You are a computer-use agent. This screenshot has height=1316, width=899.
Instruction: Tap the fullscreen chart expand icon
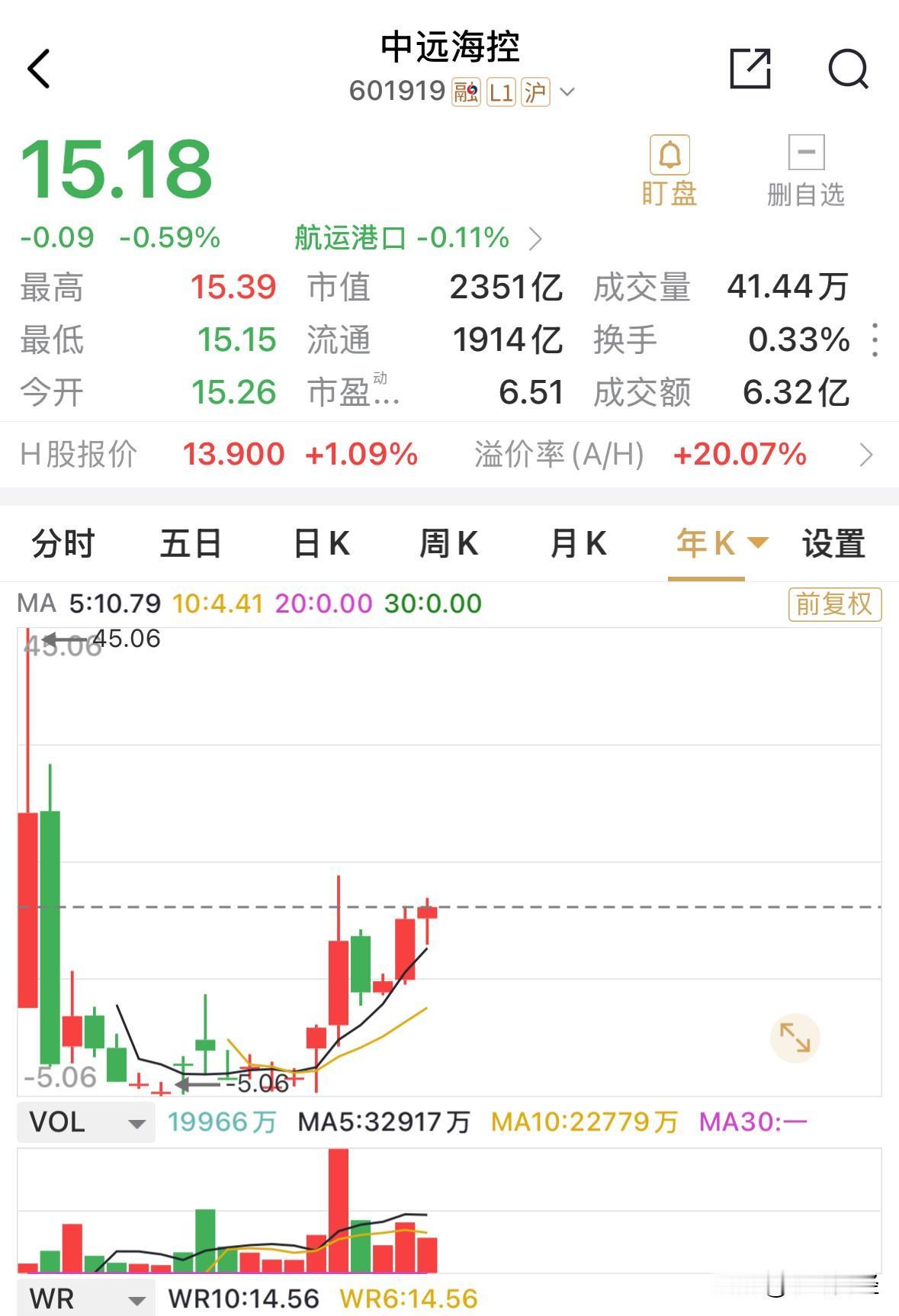(x=795, y=1038)
